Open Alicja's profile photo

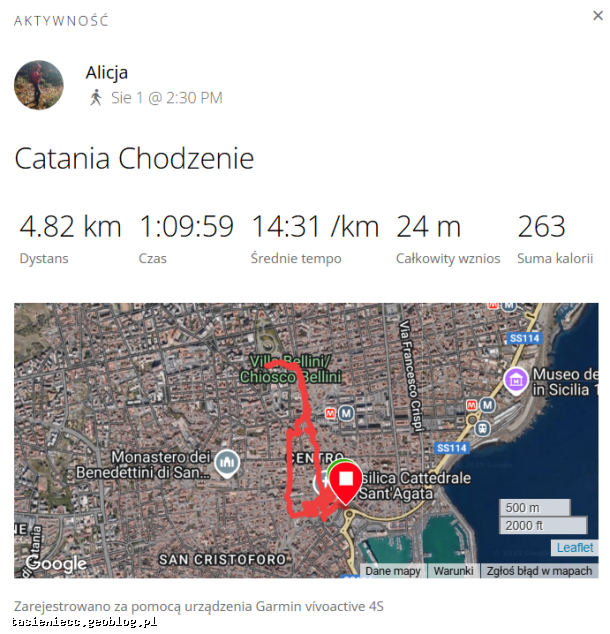tap(39, 84)
